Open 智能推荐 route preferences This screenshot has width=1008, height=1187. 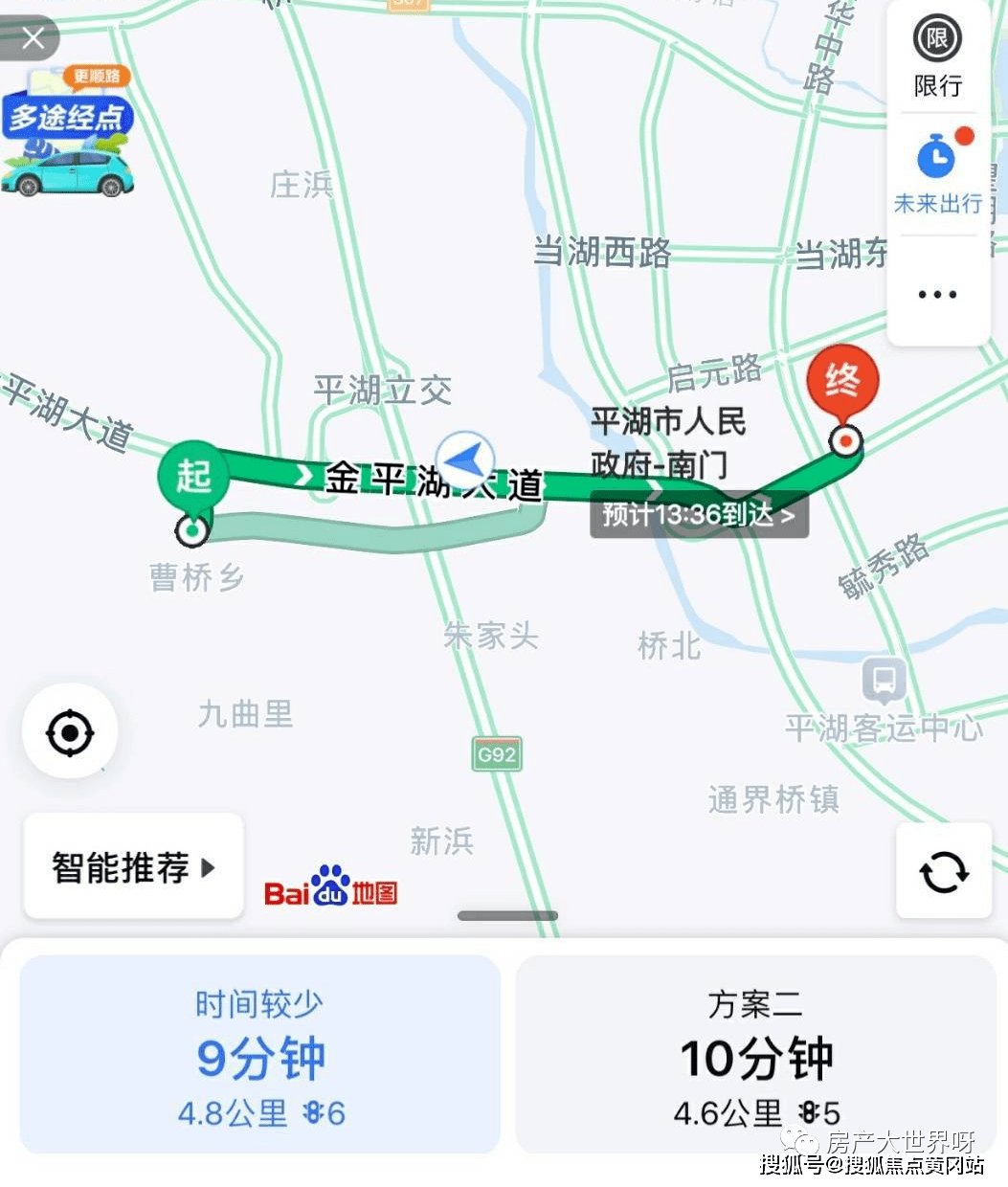coord(133,867)
